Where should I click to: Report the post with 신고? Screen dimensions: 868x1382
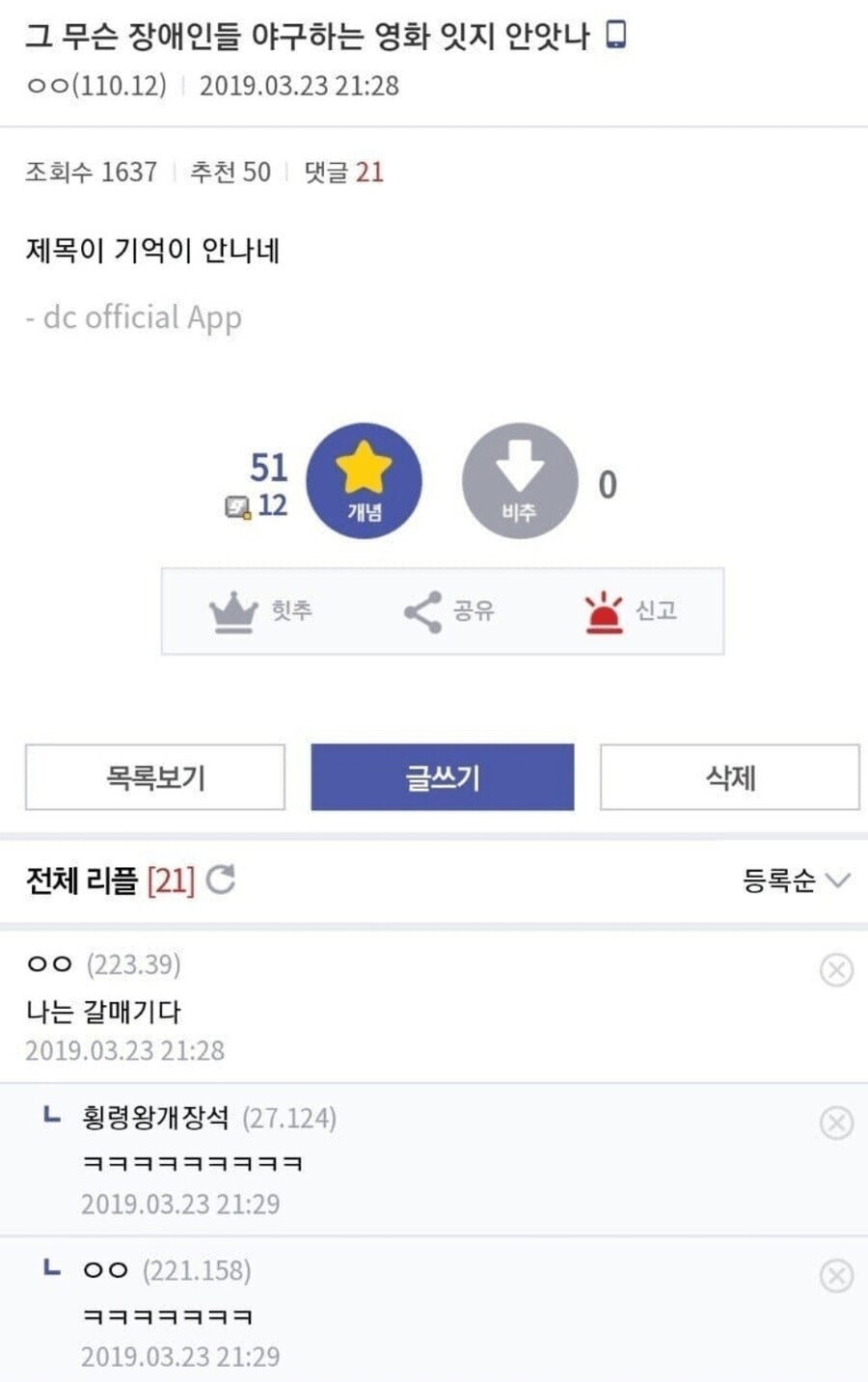(x=630, y=610)
